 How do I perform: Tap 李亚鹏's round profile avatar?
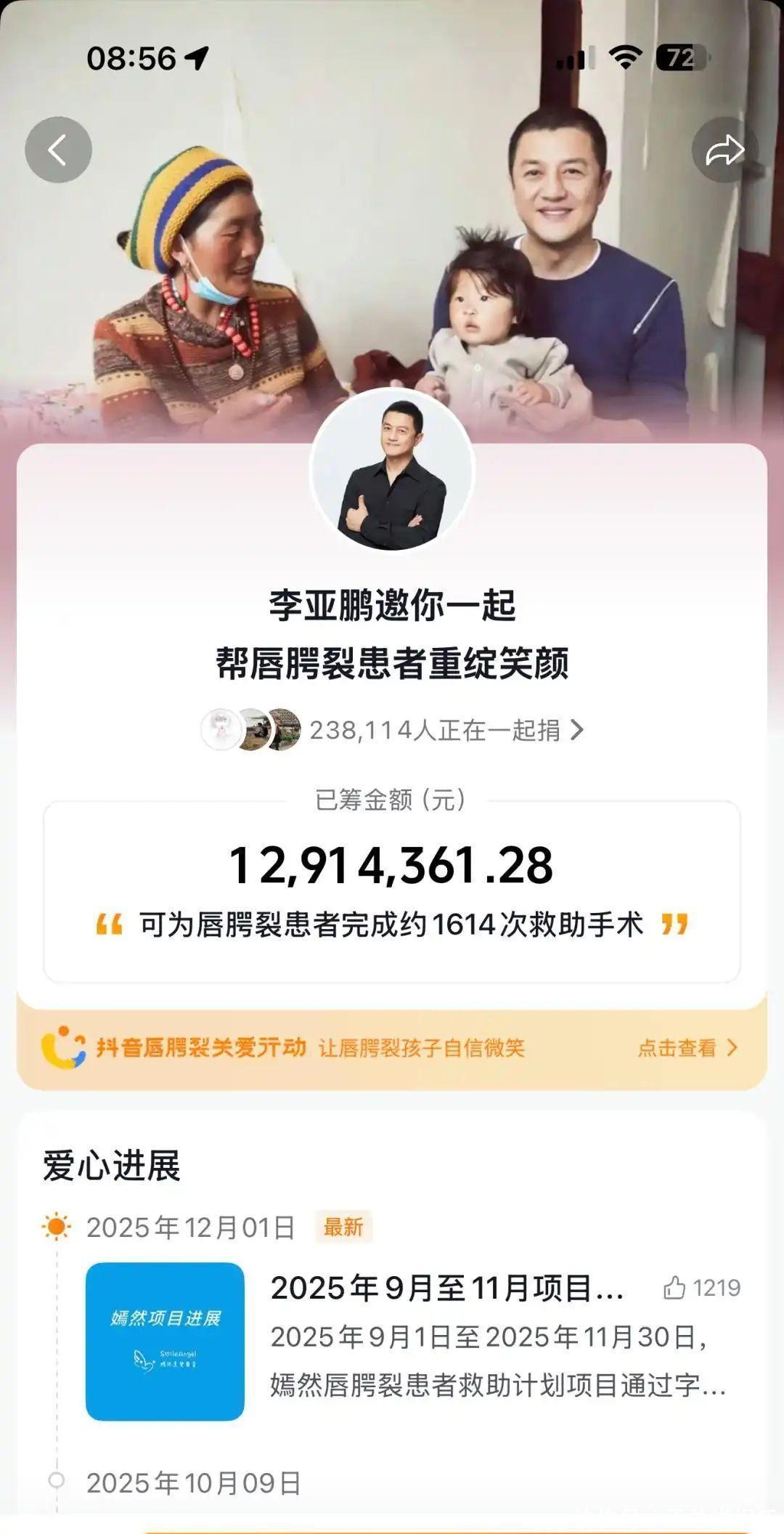392,472
